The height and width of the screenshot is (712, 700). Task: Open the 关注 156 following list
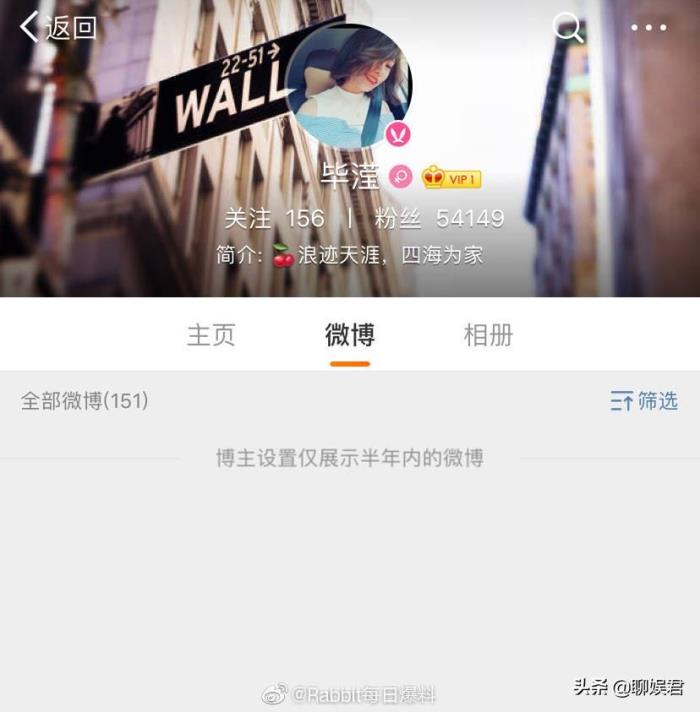point(274,218)
